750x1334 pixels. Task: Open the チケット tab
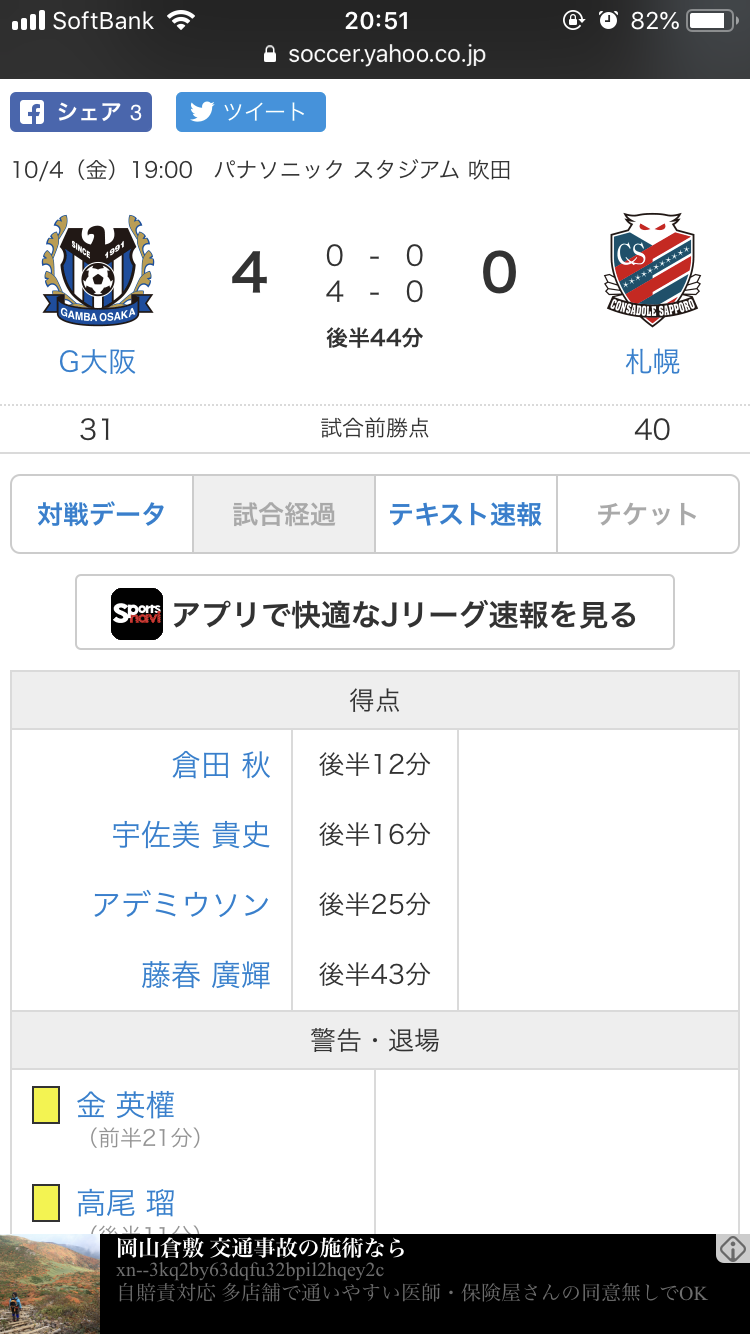[x=647, y=514]
